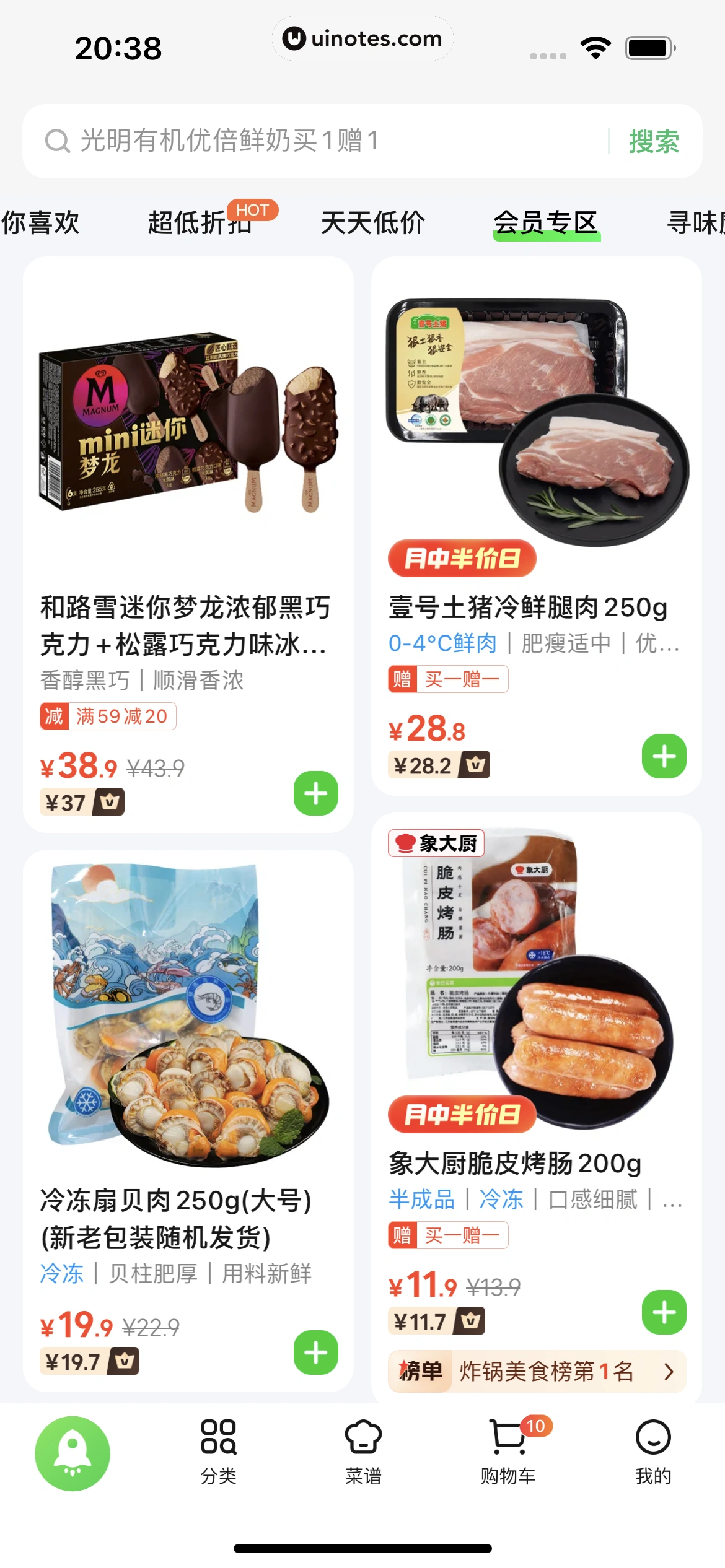Tap the green 搜索 button
The image size is (725, 1568).
(654, 141)
